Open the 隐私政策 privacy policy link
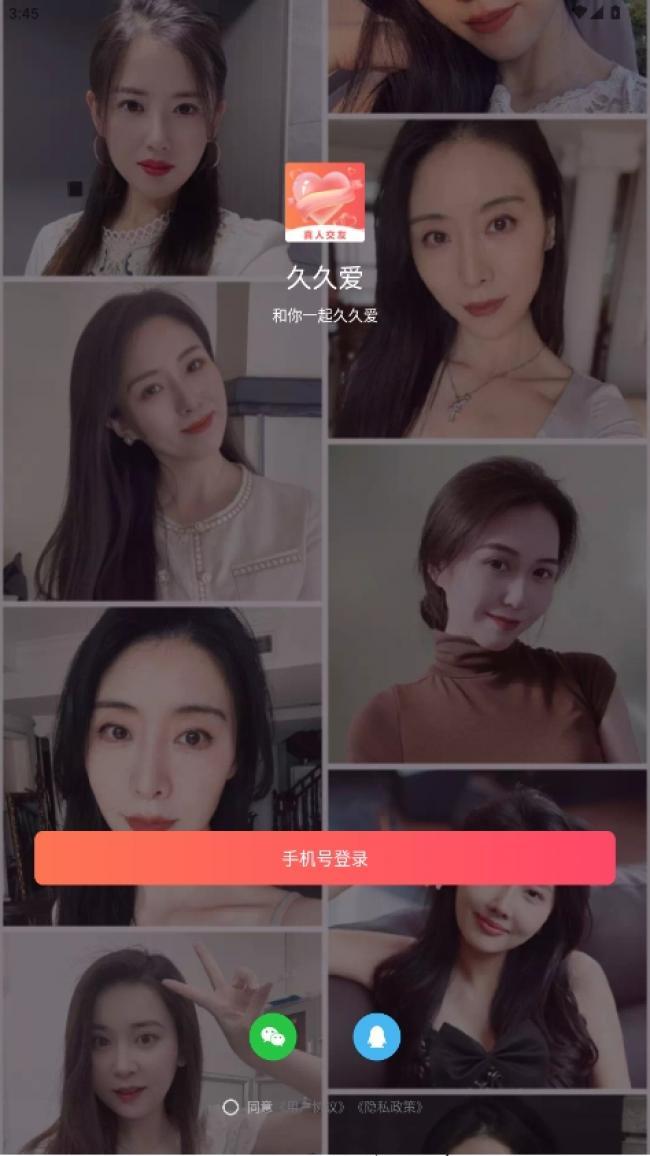 pyautogui.click(x=390, y=1107)
